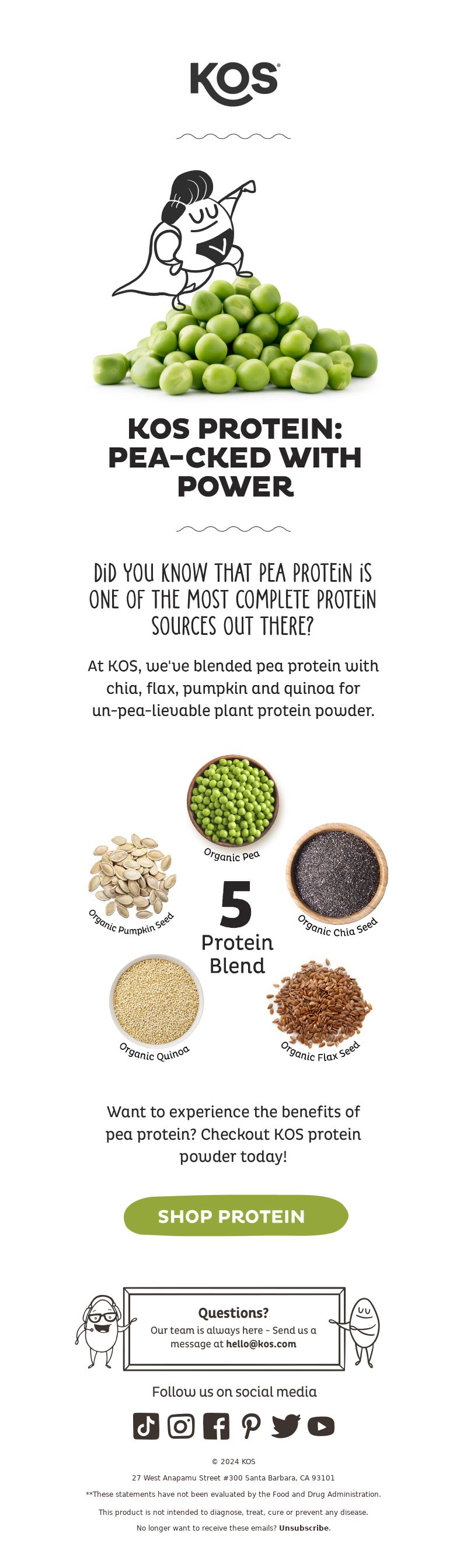Open the hello@kos.com email link

(260, 1344)
